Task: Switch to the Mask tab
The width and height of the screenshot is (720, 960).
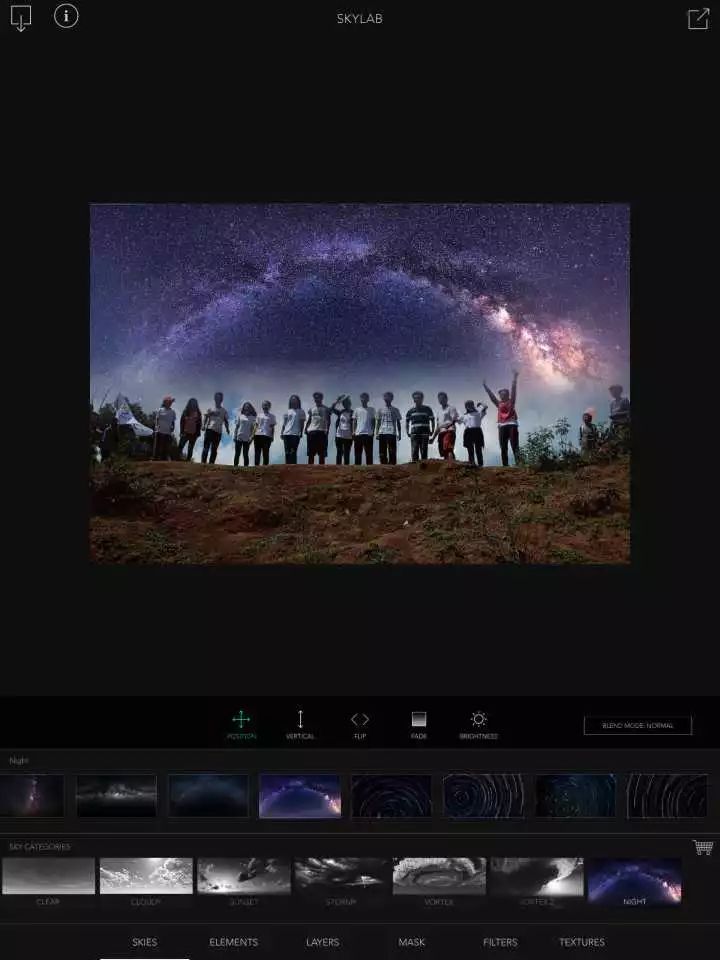Action: click(x=411, y=942)
